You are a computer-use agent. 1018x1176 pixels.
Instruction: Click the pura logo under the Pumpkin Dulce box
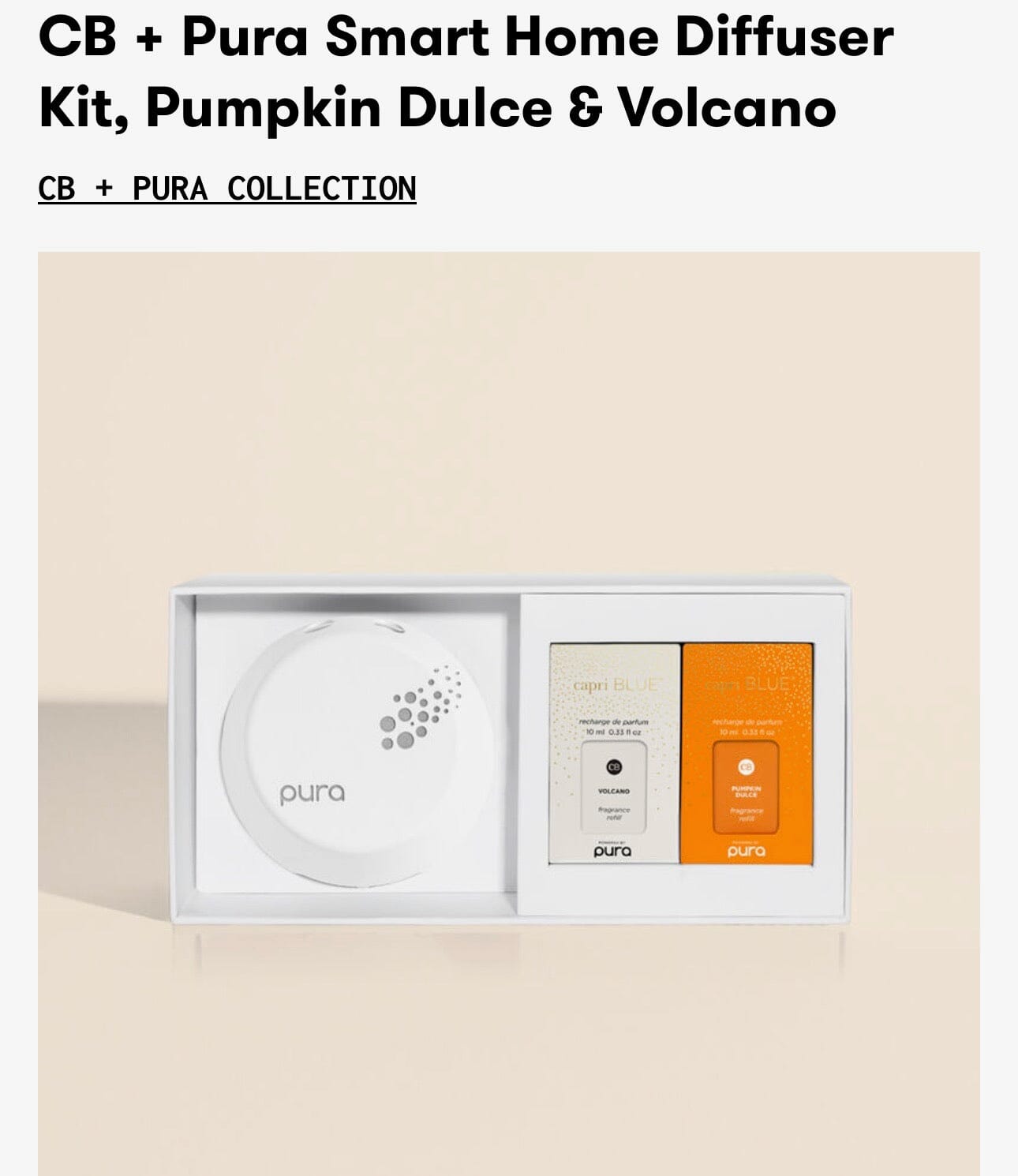pyautogui.click(x=748, y=852)
